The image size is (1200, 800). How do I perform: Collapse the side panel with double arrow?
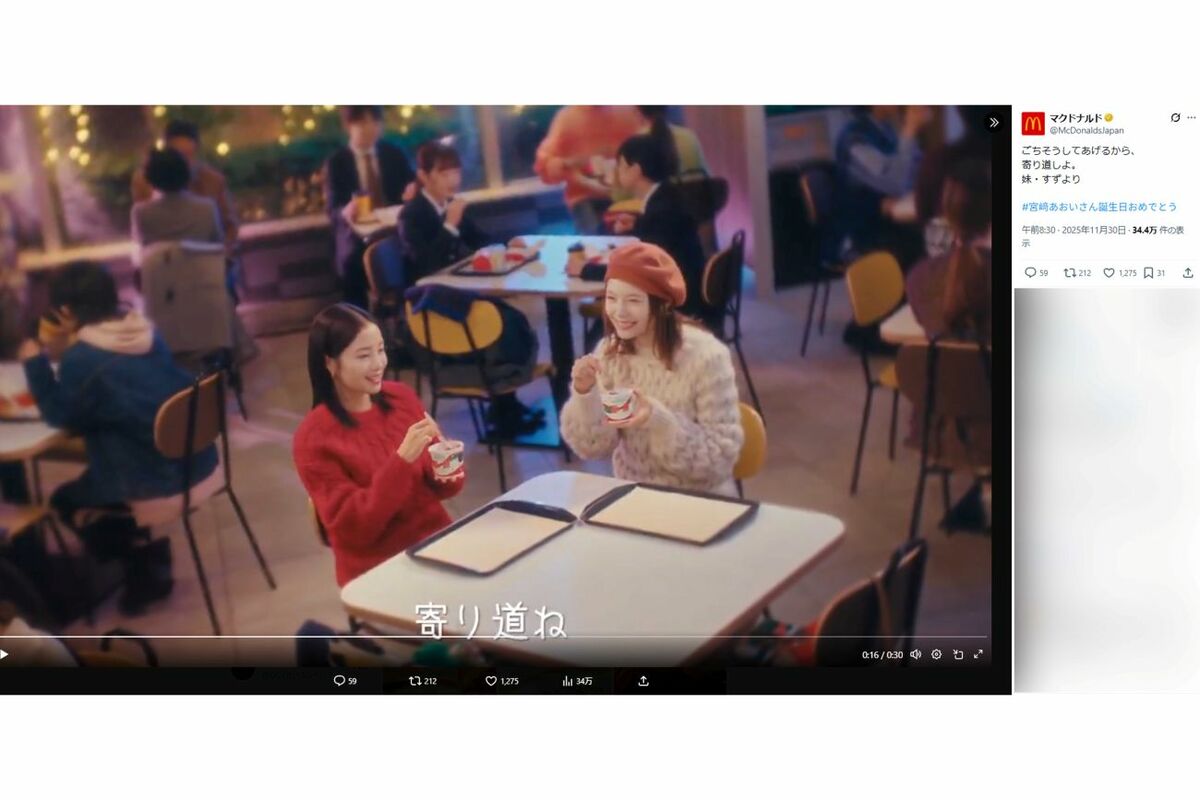click(x=994, y=122)
